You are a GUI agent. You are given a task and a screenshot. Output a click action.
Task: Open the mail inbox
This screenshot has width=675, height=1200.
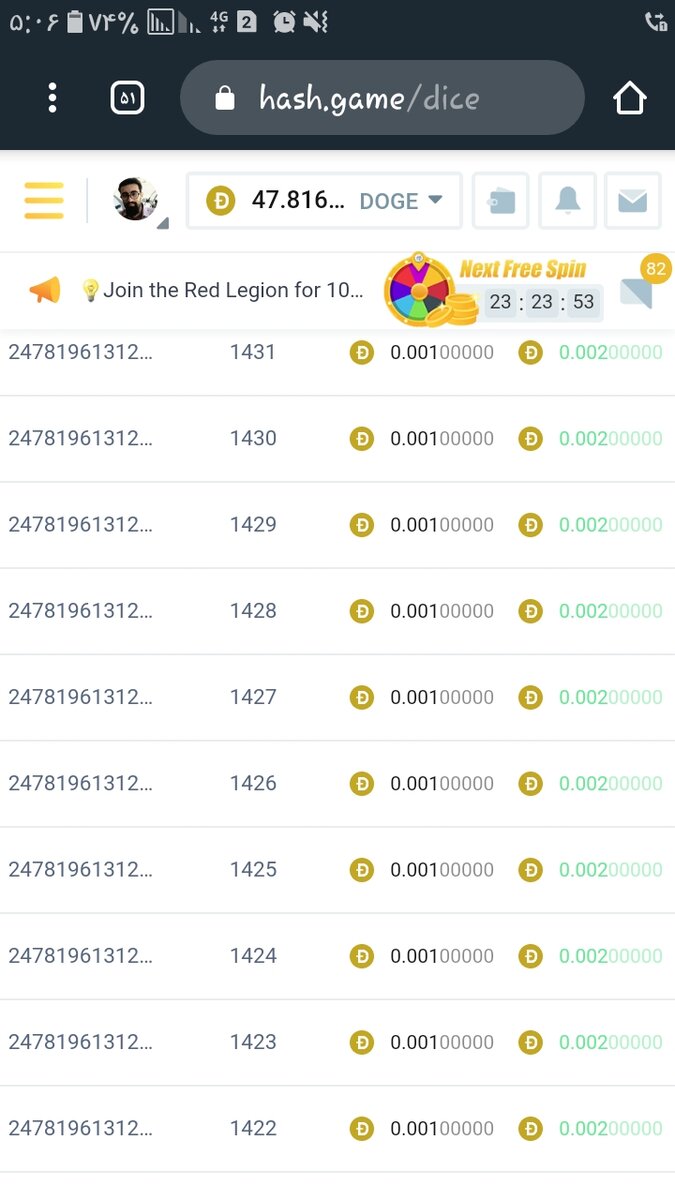(x=632, y=200)
